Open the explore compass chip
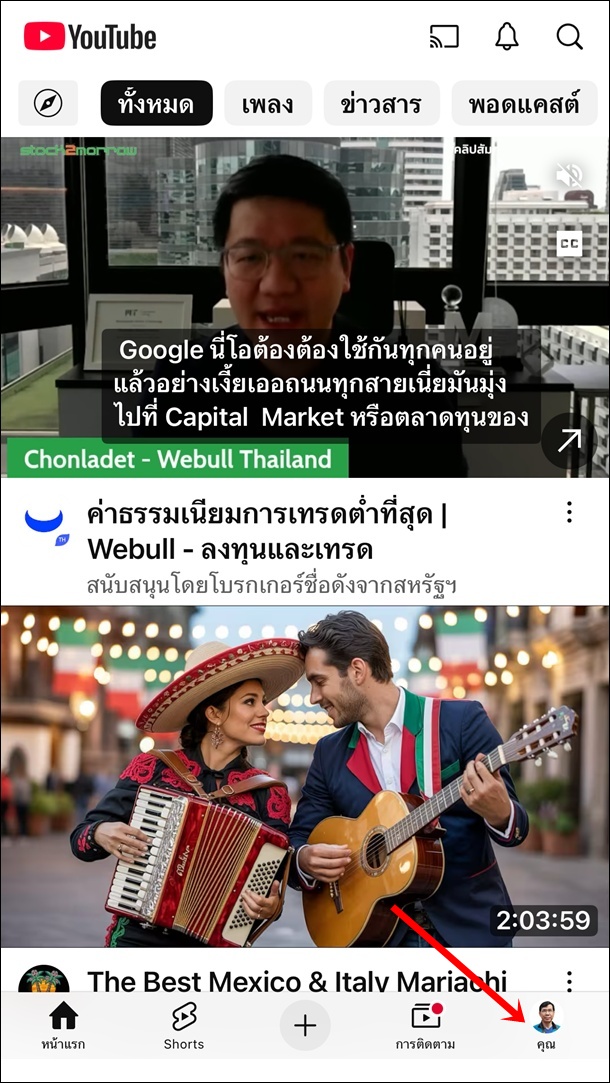Image resolution: width=610 pixels, height=1083 pixels. click(48, 103)
